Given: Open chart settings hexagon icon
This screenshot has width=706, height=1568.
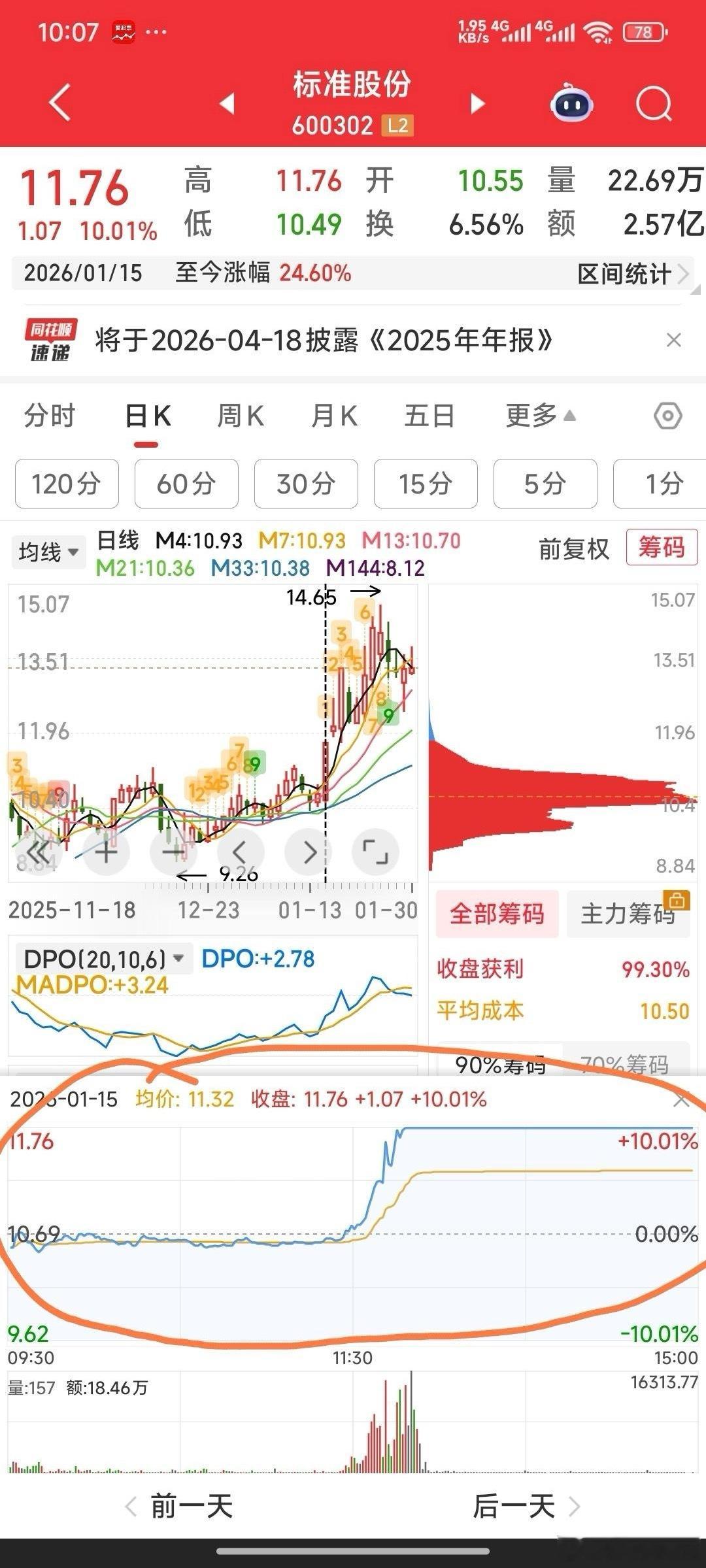Looking at the screenshot, I should pyautogui.click(x=667, y=416).
